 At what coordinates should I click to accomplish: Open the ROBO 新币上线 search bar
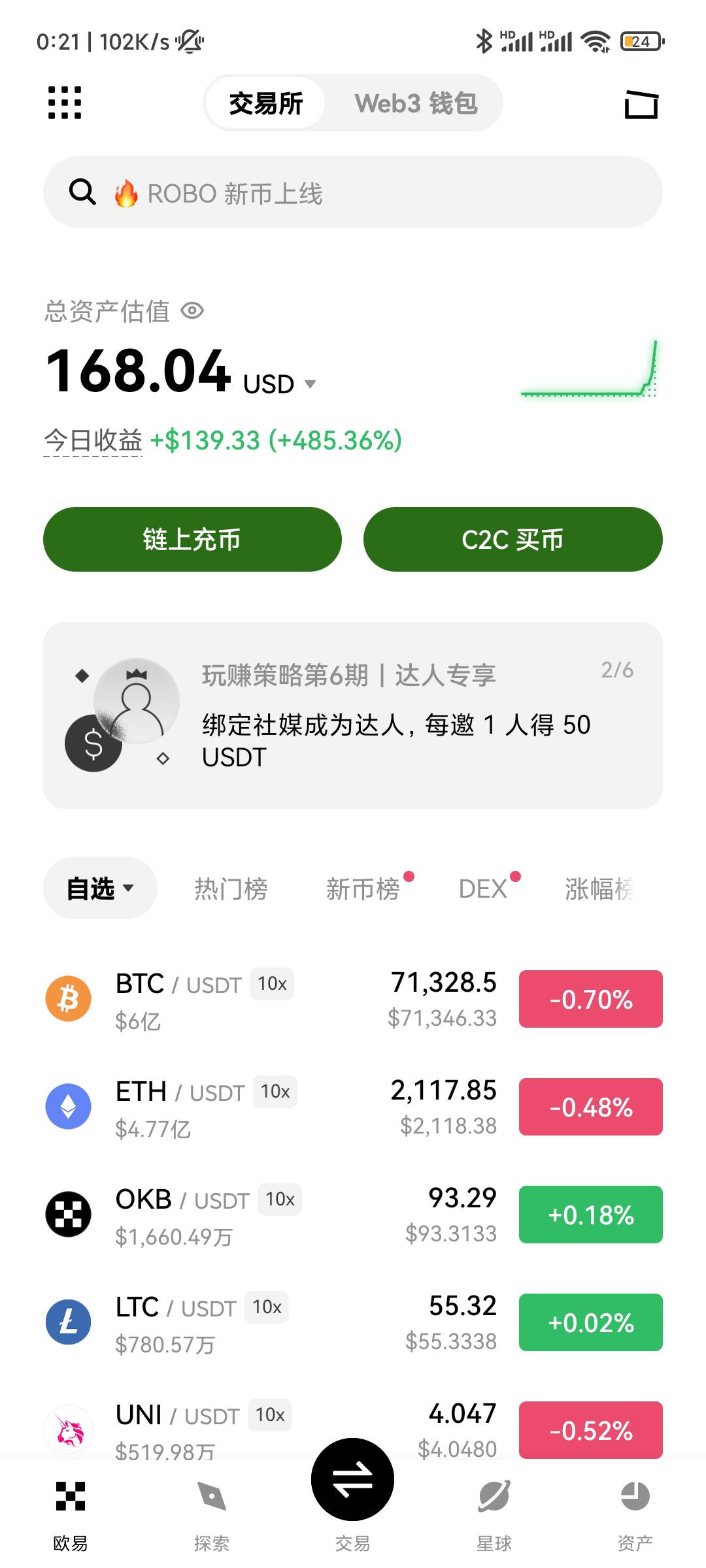pos(353,193)
